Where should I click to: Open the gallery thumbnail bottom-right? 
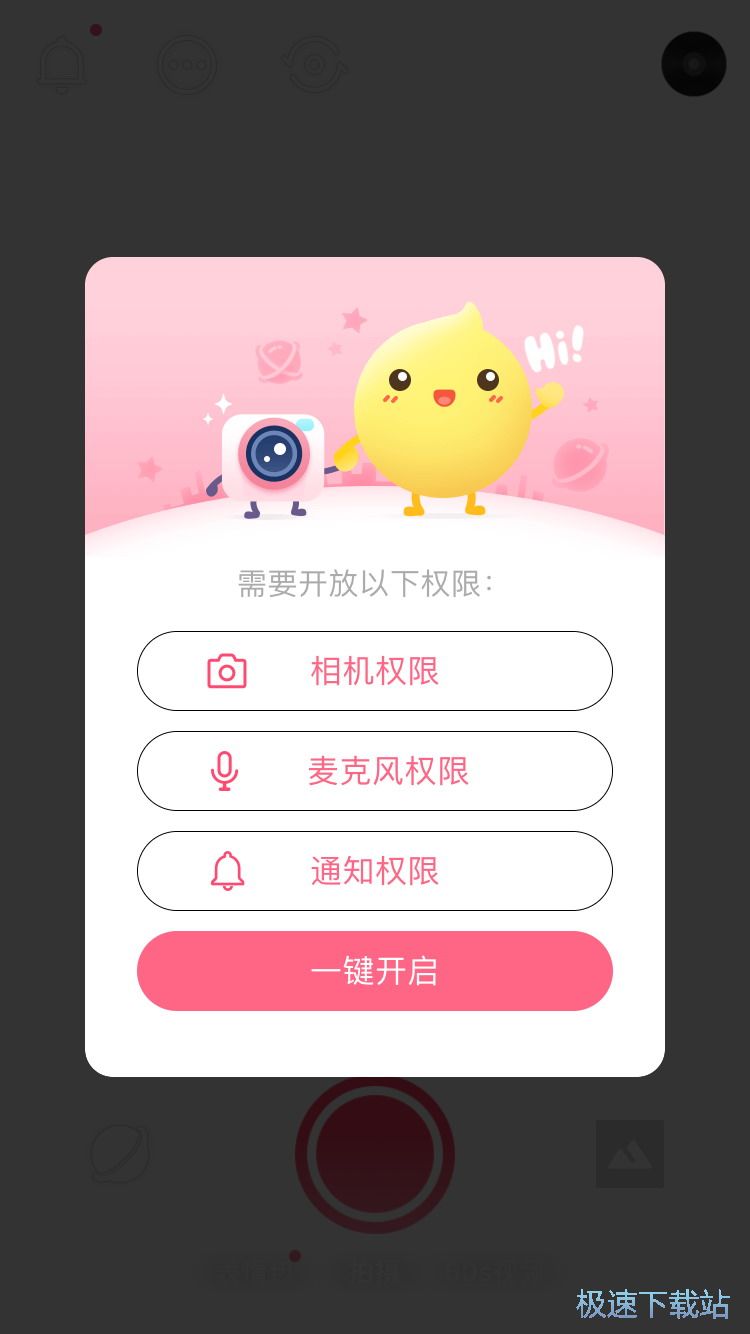click(x=630, y=1153)
